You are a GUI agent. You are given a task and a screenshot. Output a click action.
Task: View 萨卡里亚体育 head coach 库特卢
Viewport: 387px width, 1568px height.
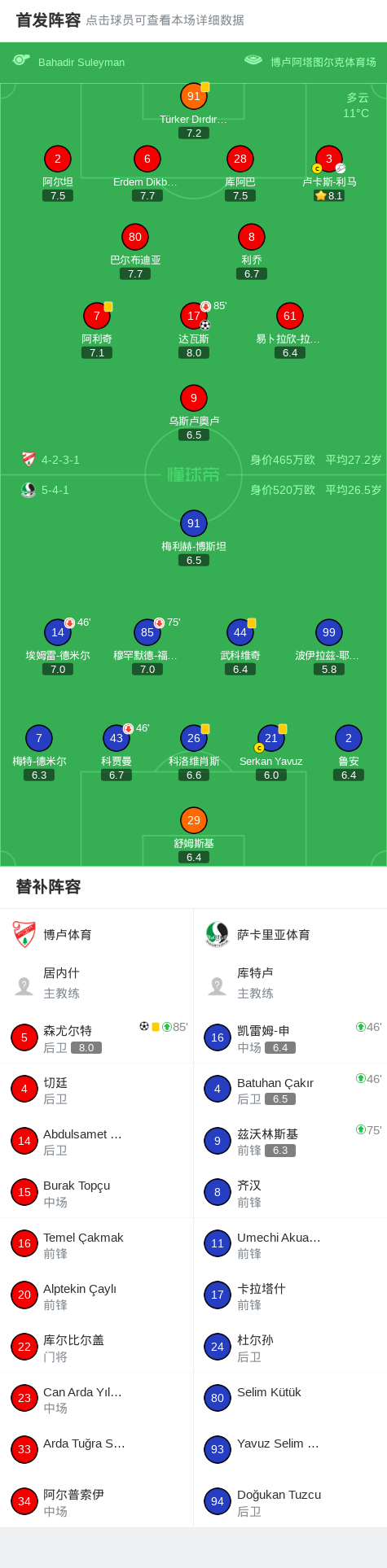(290, 983)
